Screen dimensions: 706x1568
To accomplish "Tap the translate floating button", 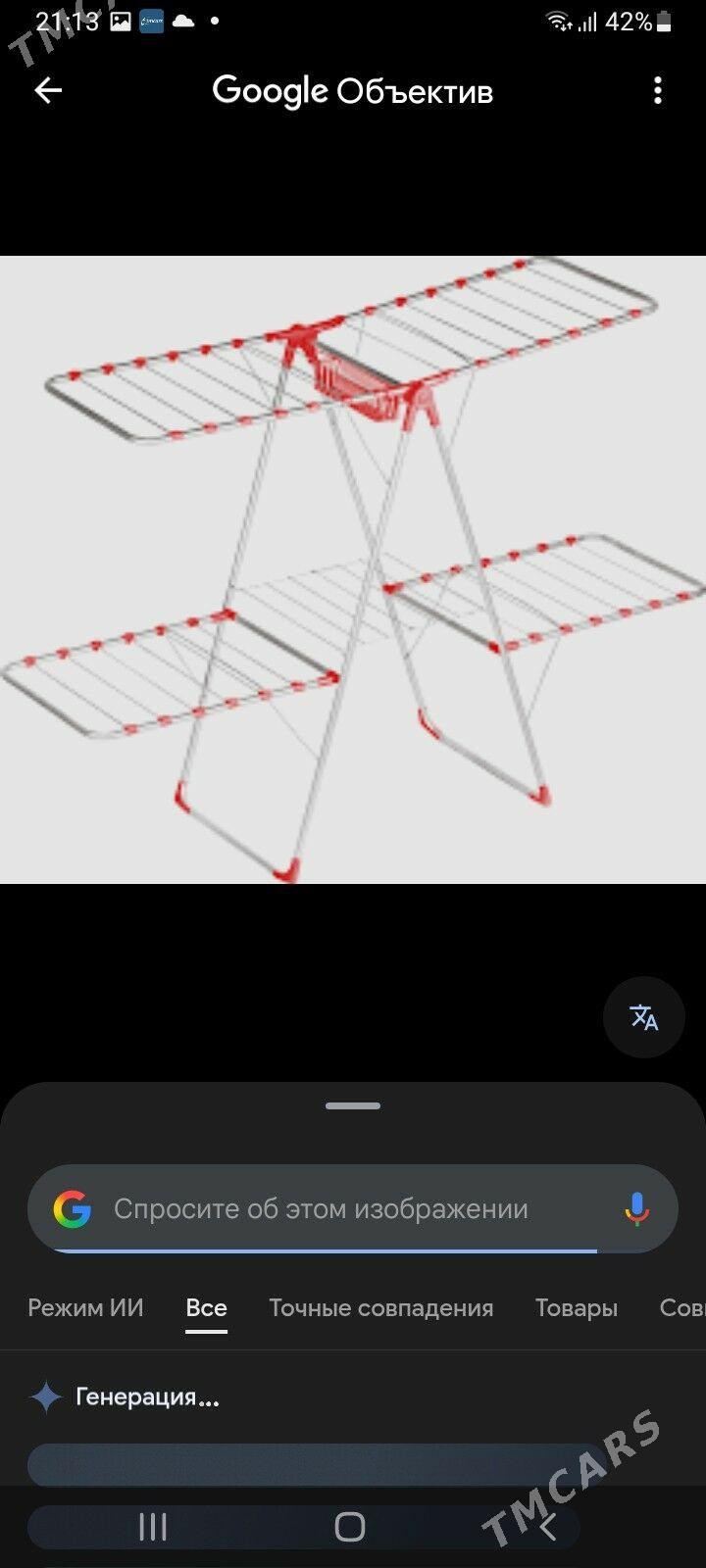I will click(x=643, y=1017).
